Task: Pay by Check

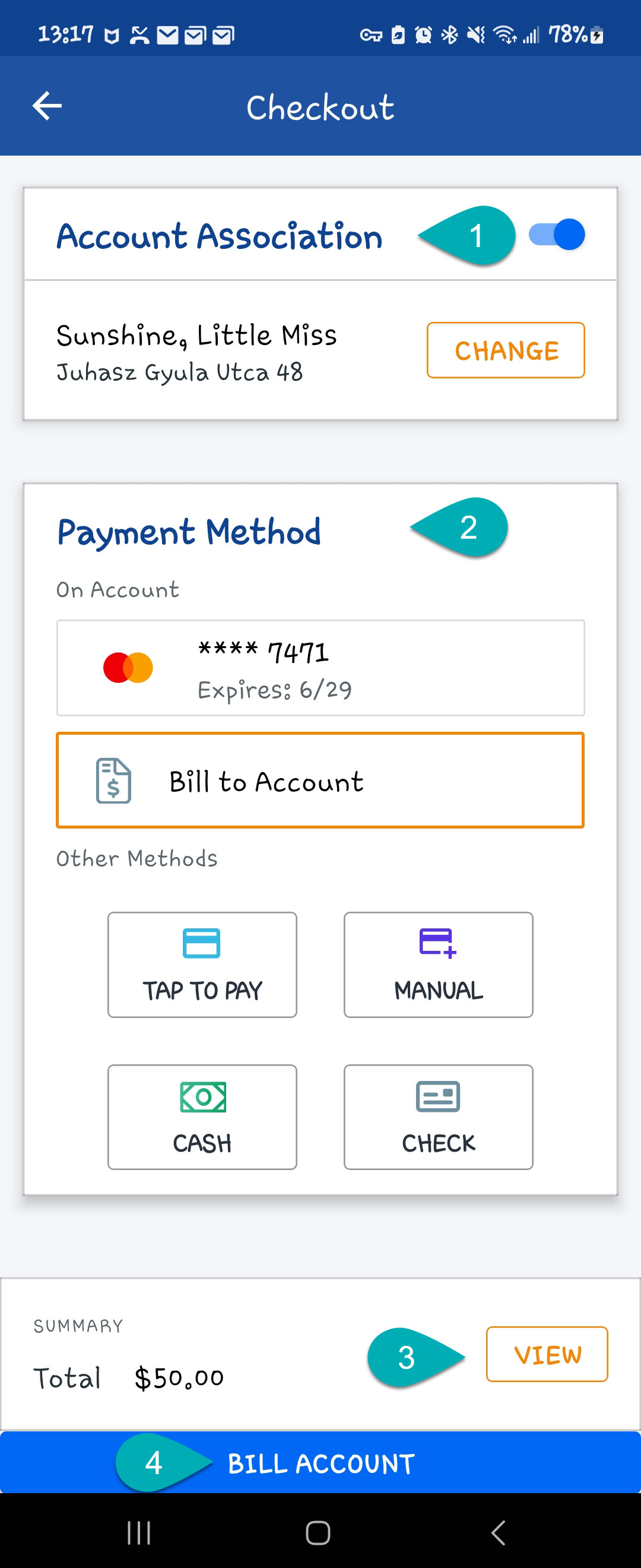Action: point(438,1117)
